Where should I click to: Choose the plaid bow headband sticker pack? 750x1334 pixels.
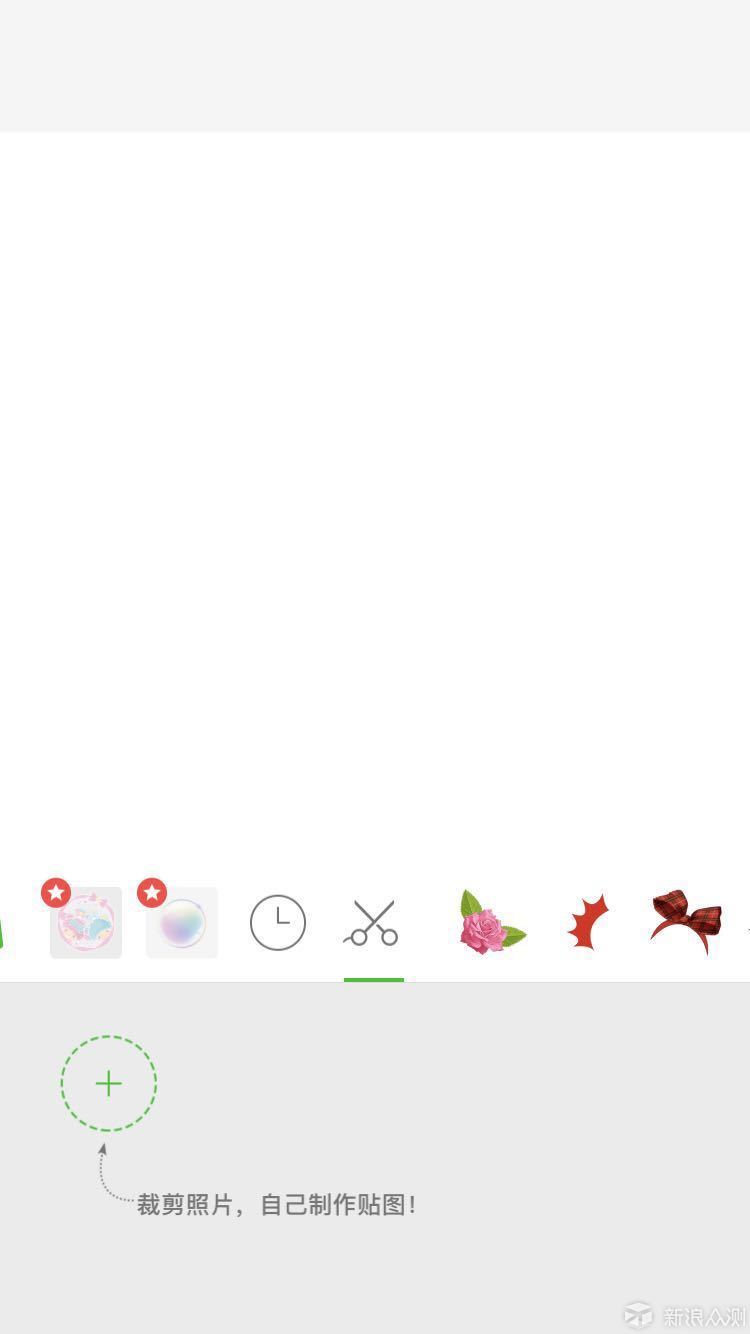coord(686,921)
